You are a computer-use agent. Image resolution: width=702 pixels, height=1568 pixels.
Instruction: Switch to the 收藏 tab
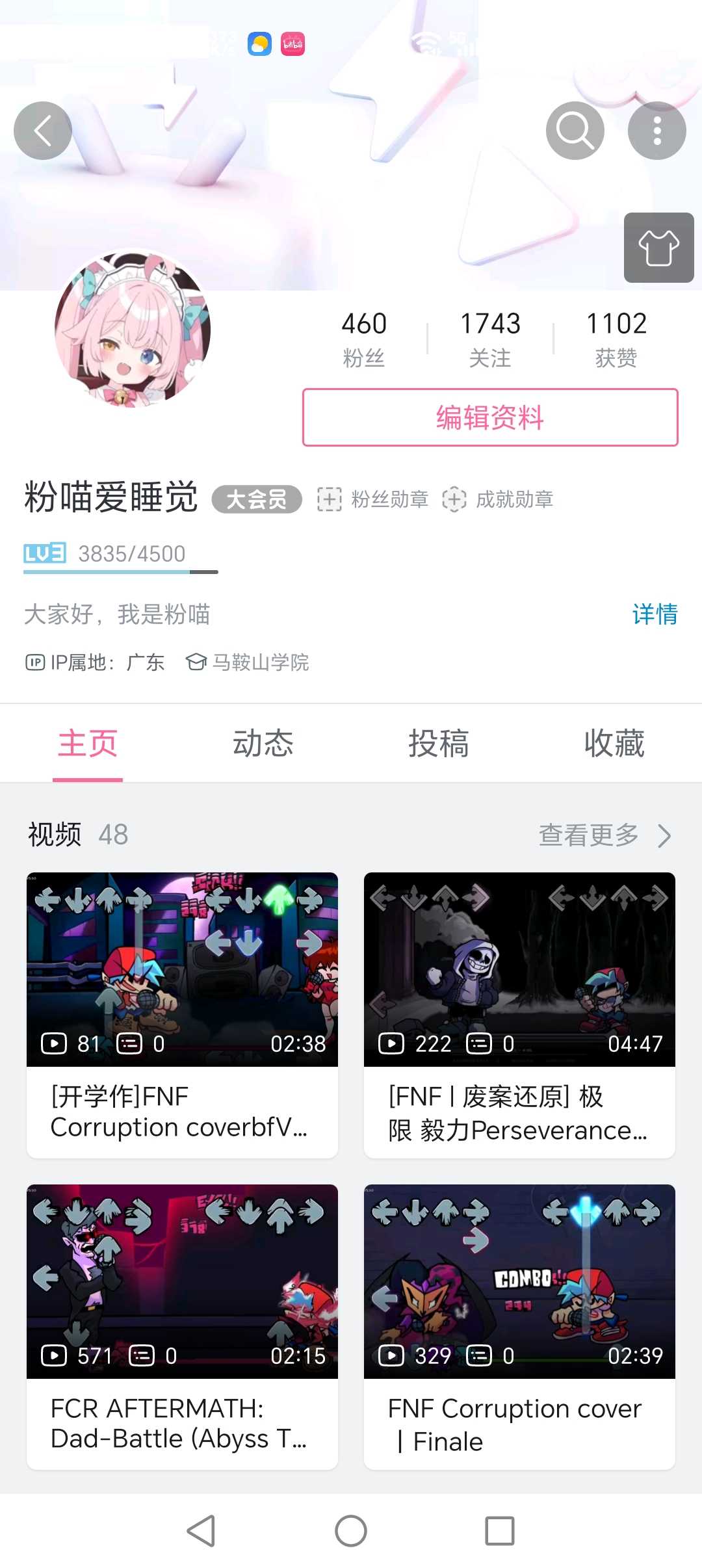(614, 743)
